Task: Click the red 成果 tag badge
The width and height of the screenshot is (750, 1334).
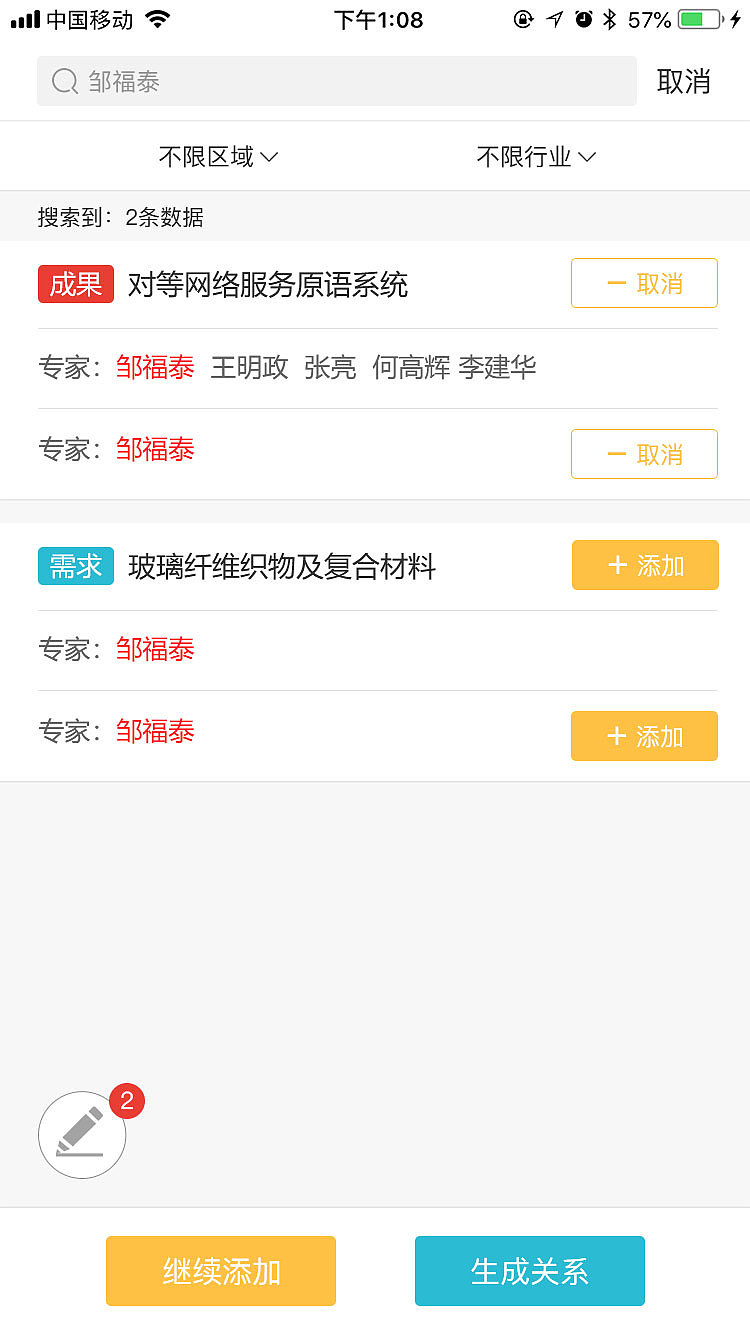Action: click(x=75, y=284)
